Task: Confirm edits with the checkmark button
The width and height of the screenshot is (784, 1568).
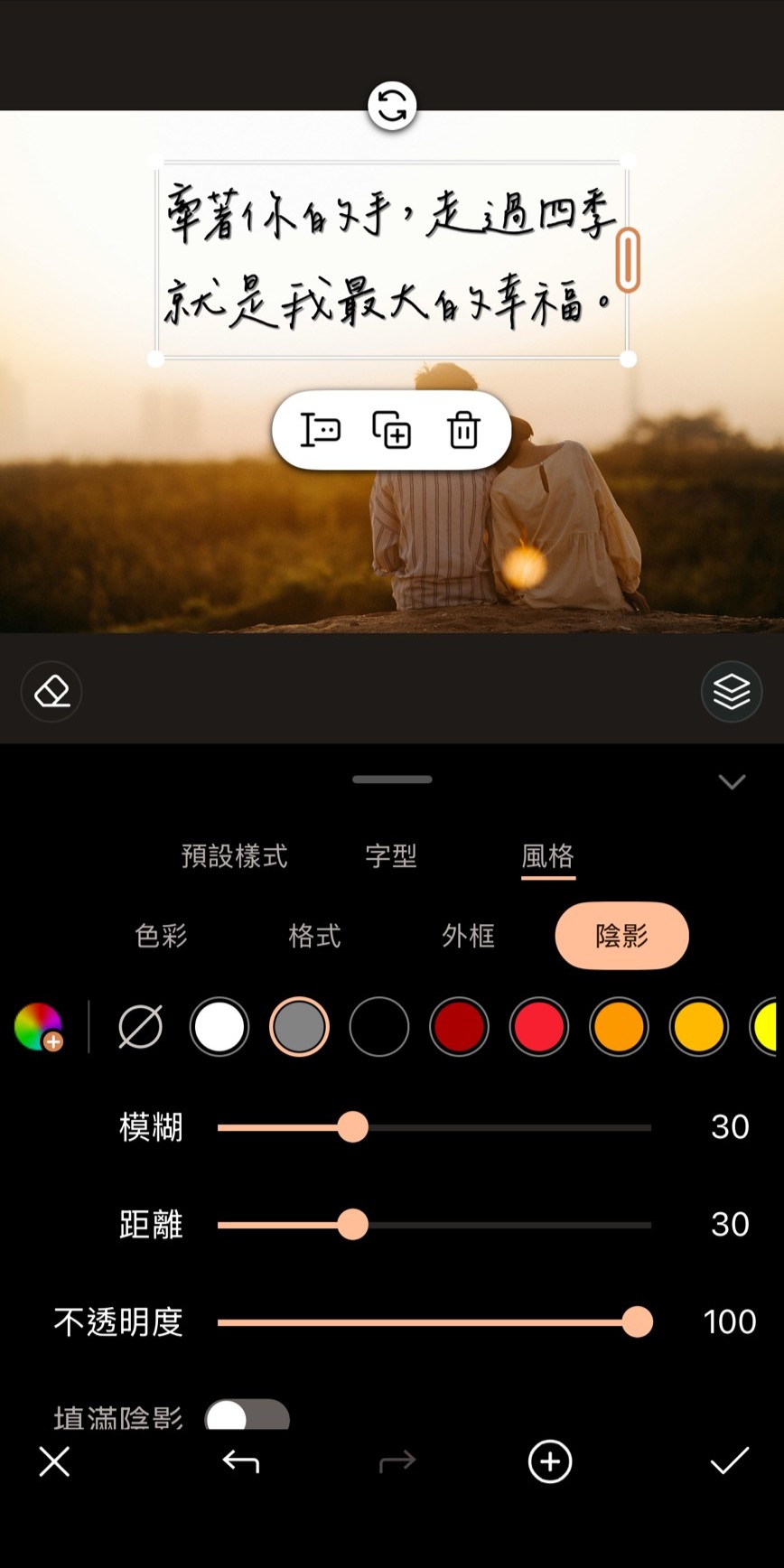Action: coord(730,1461)
